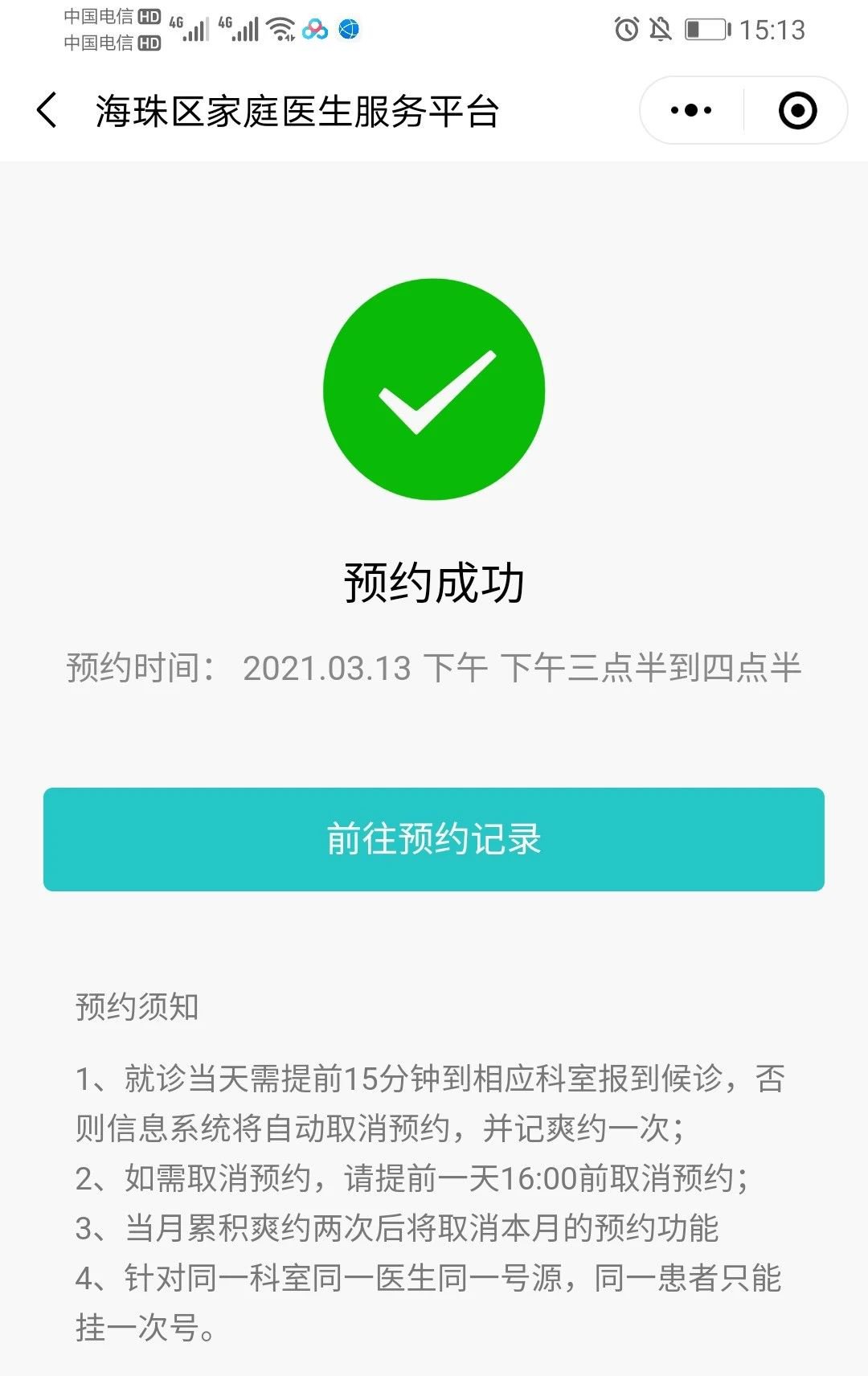Viewport: 868px width, 1376px height.
Task: Close the mini program via circle icon
Action: tap(797, 110)
